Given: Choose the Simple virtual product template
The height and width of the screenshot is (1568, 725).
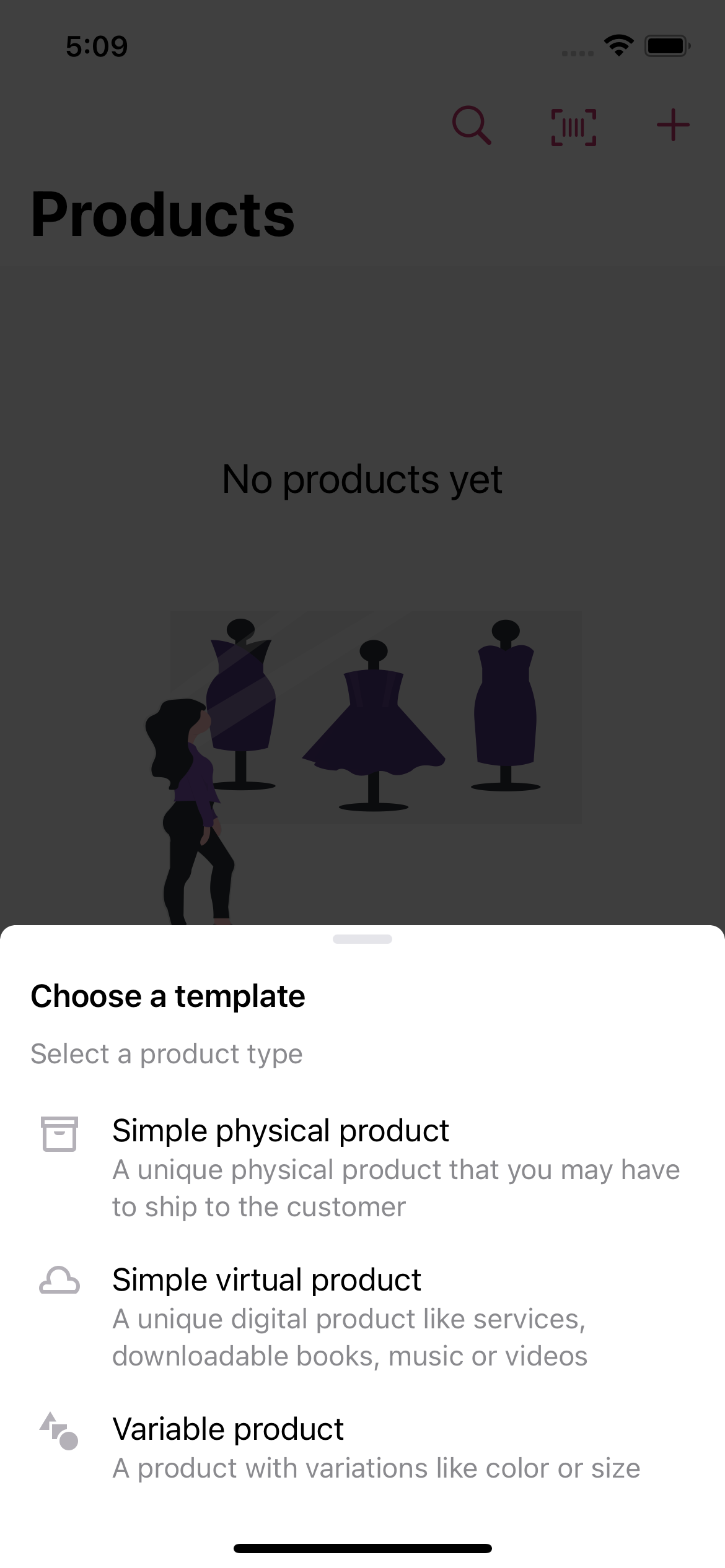Looking at the screenshot, I should coord(362,1315).
